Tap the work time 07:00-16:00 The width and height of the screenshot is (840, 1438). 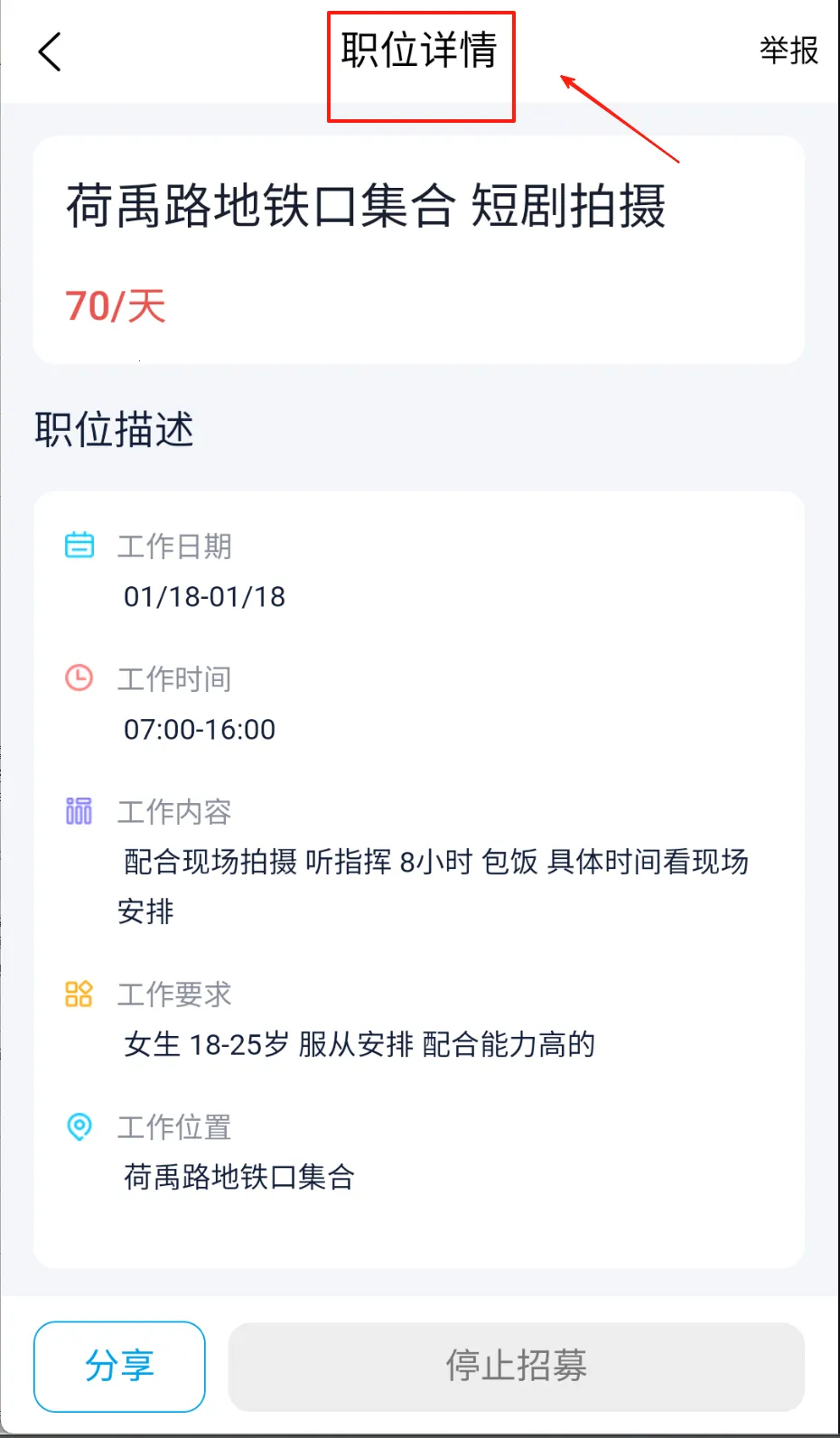click(x=199, y=729)
